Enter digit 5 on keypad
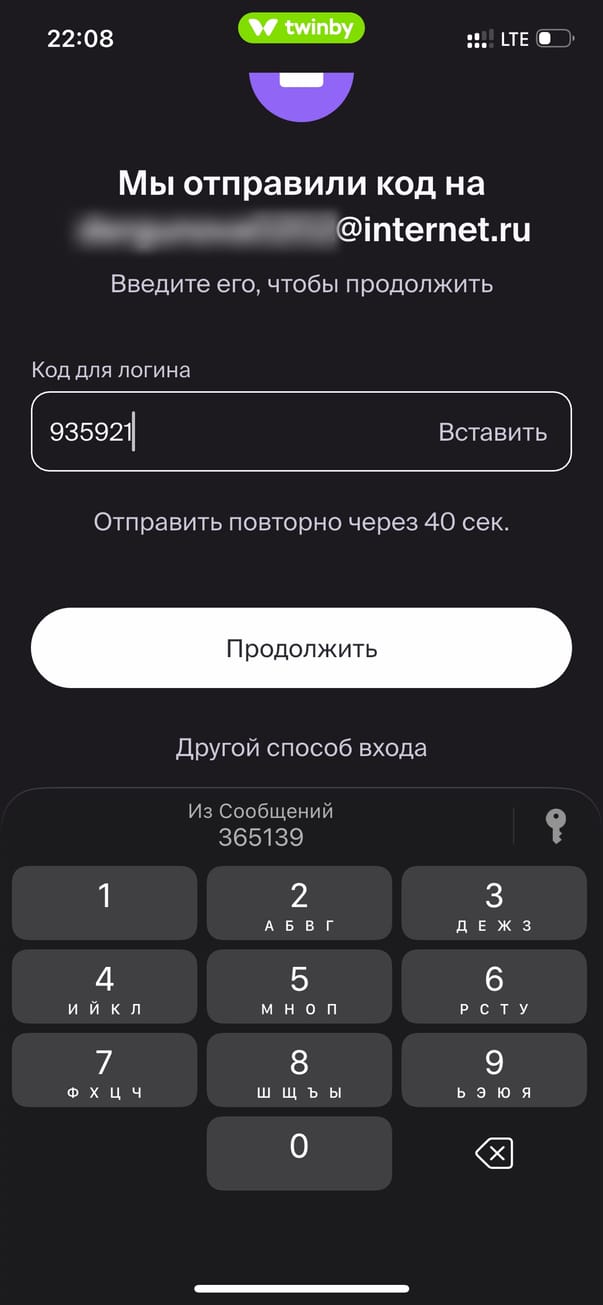 (299, 987)
